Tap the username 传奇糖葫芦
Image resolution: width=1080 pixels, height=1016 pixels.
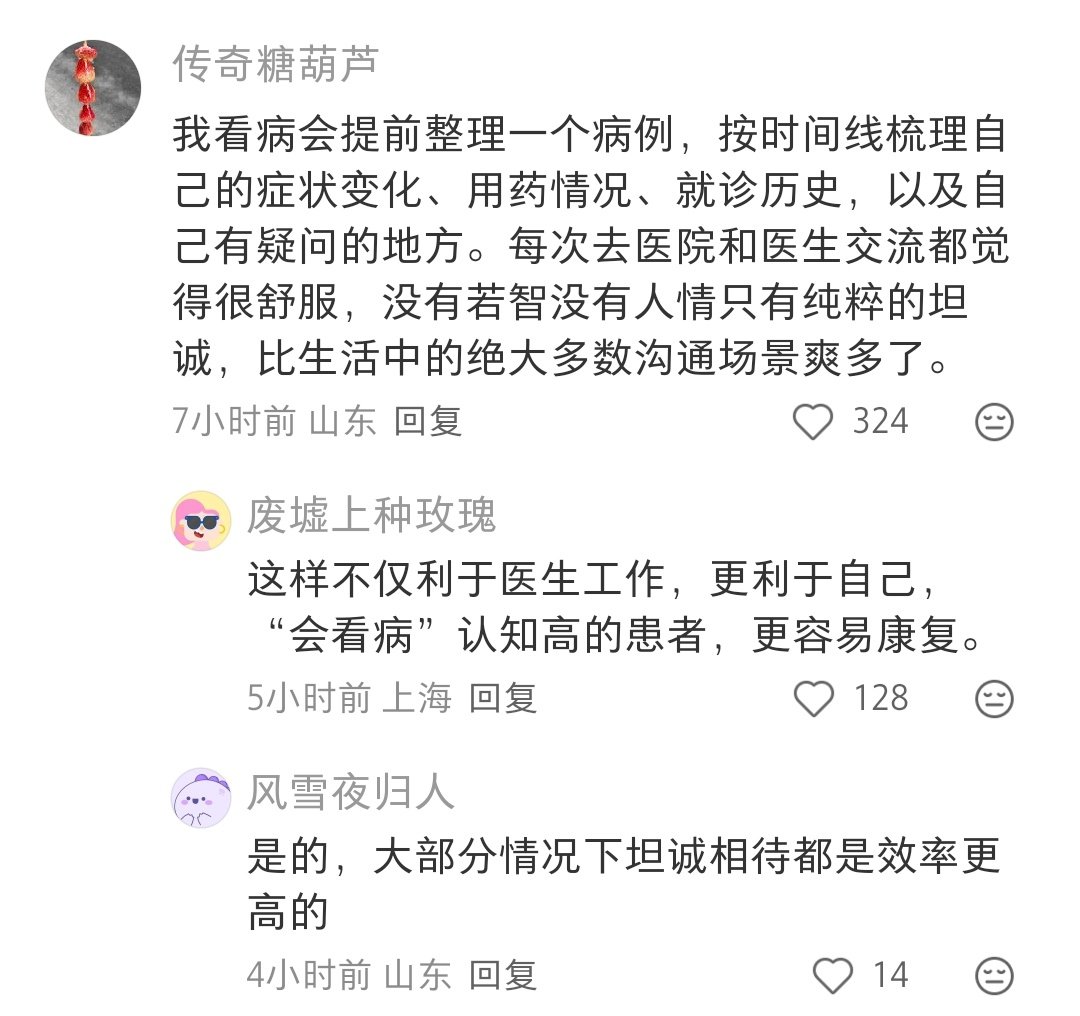[x=276, y=66]
